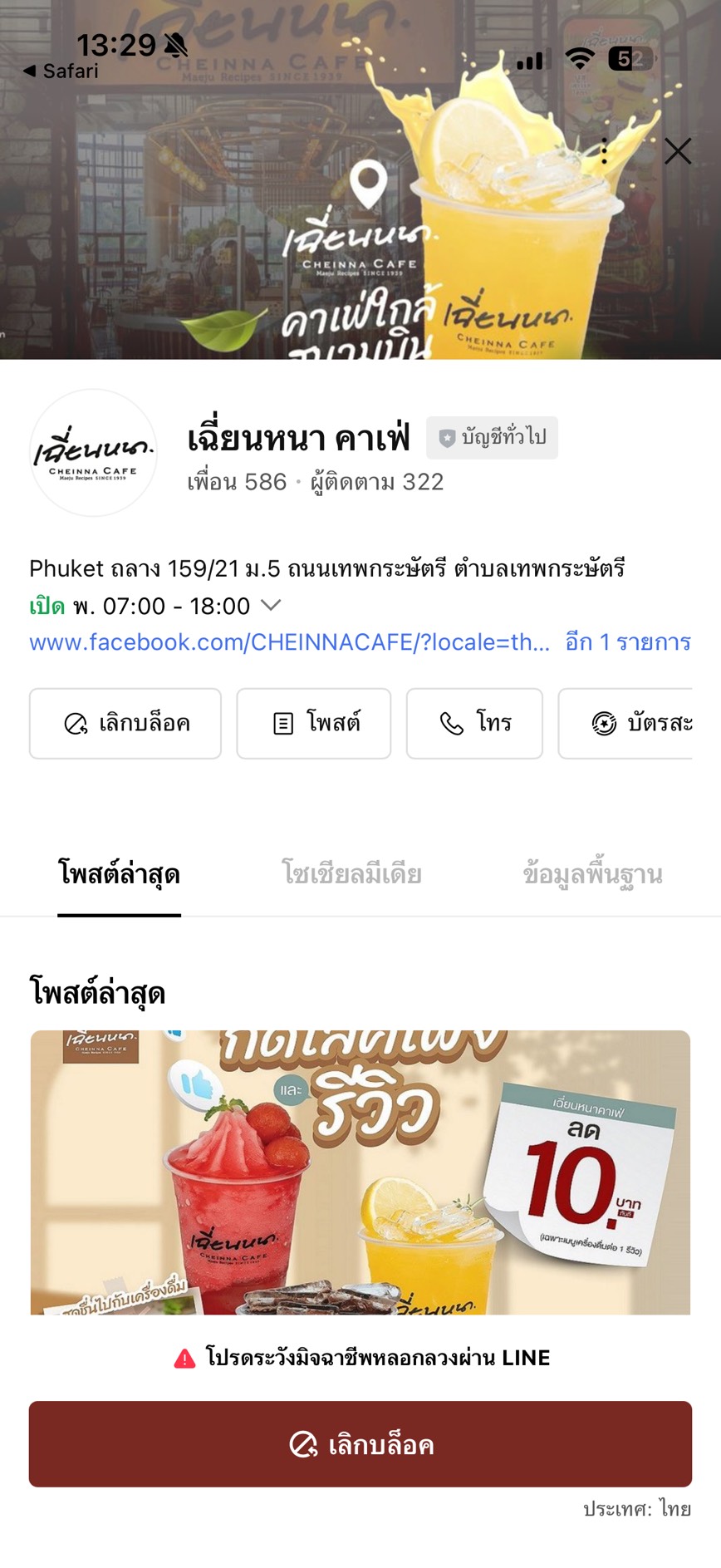Open the โพสต์ button
This screenshot has height=1568, width=721.
[313, 724]
